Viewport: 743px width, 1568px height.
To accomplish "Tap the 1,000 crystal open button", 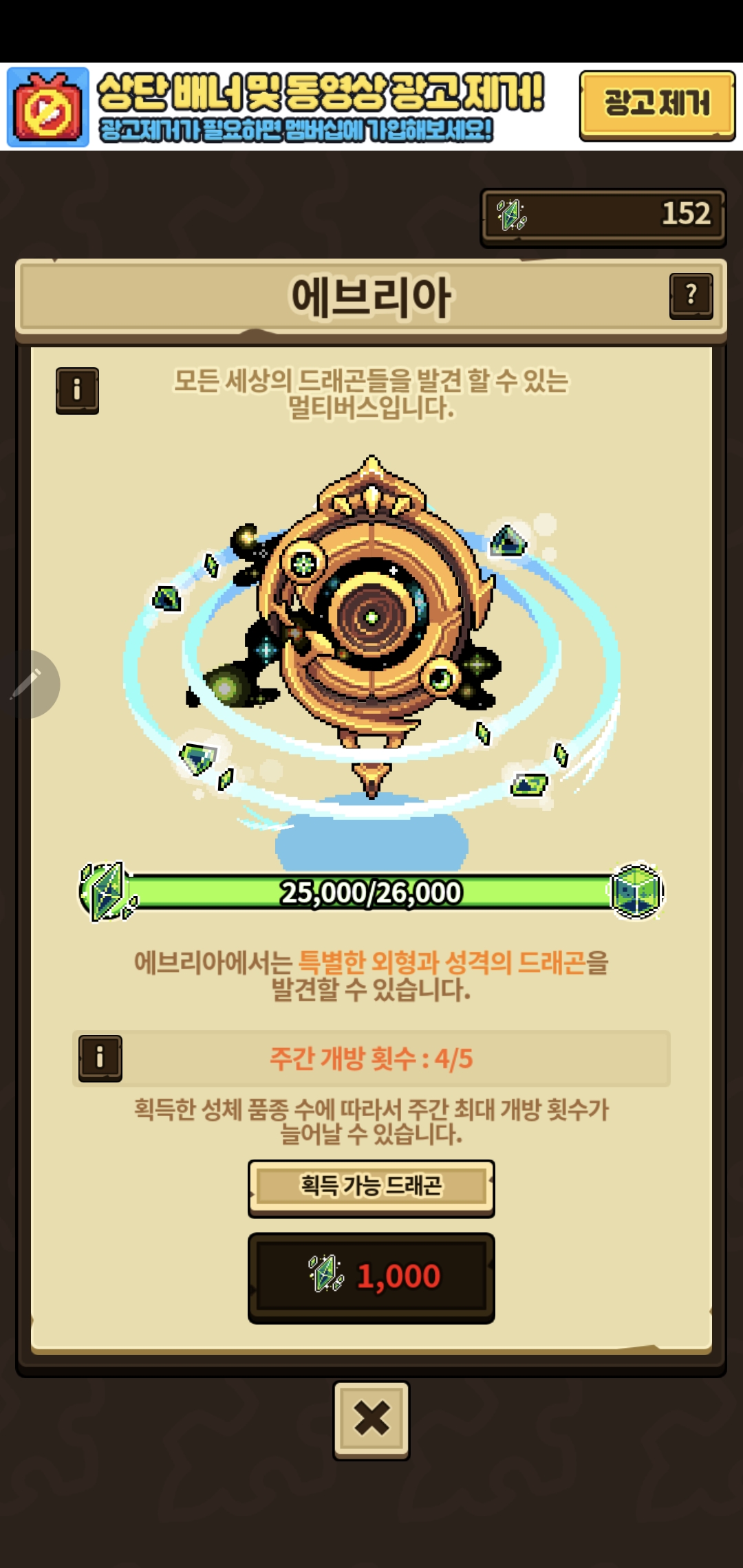I will click(371, 1277).
